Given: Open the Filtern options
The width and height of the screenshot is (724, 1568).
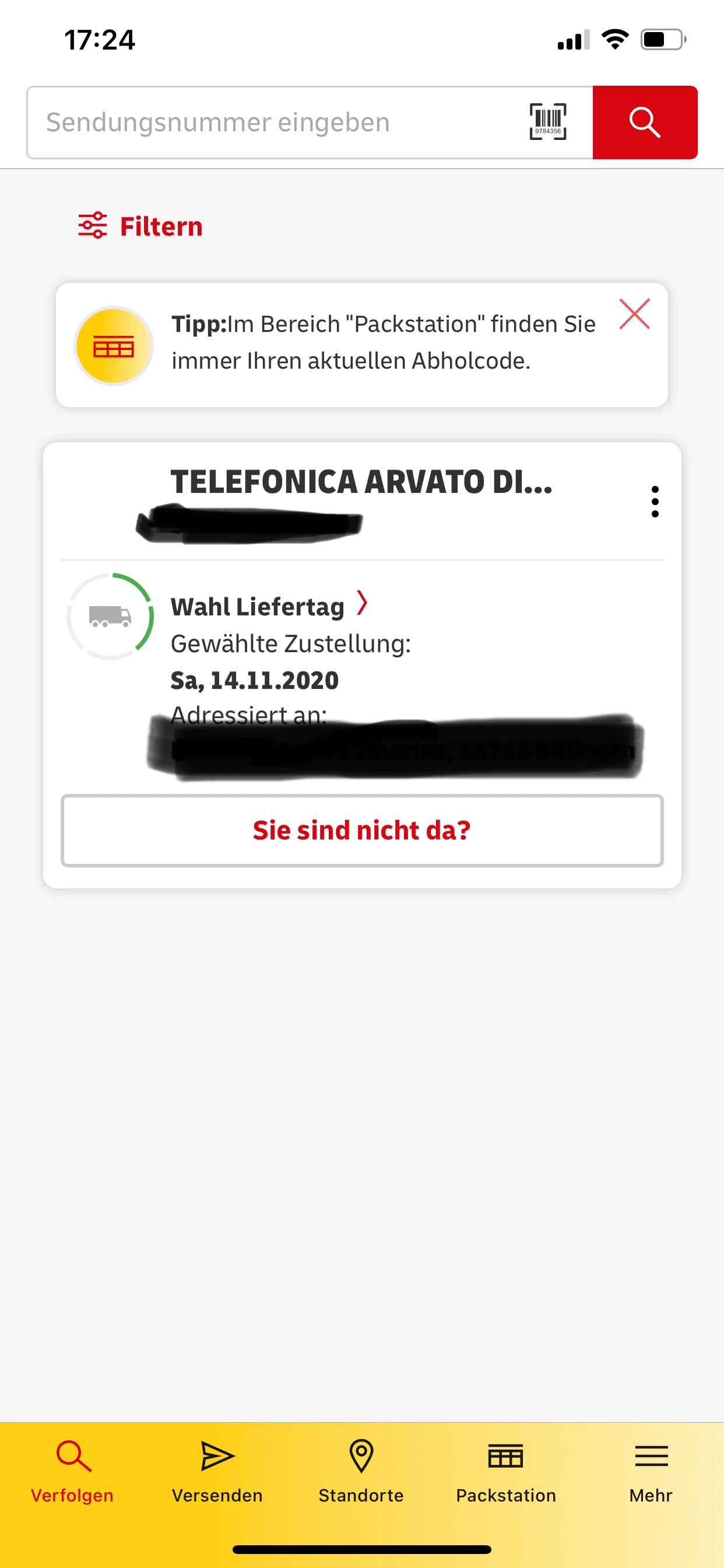Looking at the screenshot, I should [141, 226].
